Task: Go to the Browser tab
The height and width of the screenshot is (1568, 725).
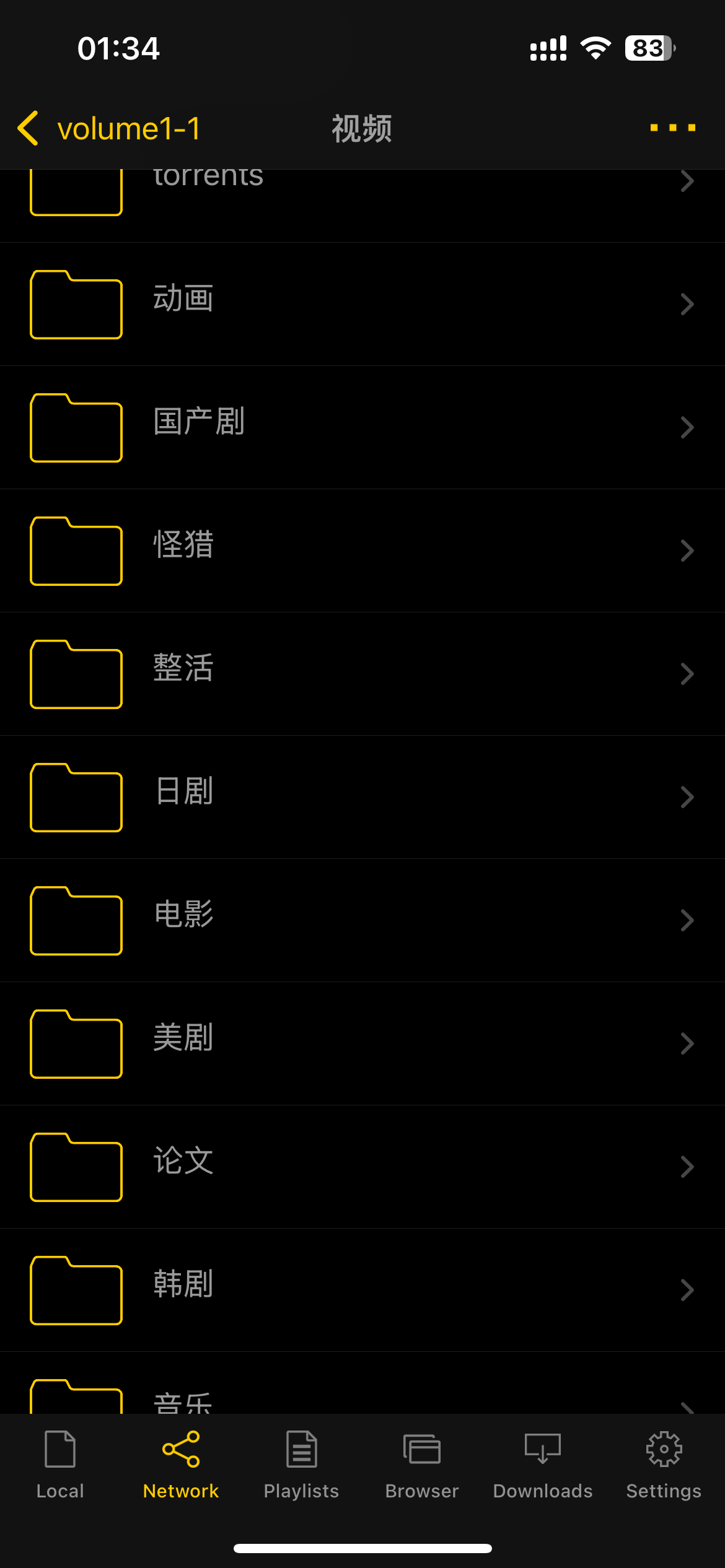Action: coord(422,1465)
